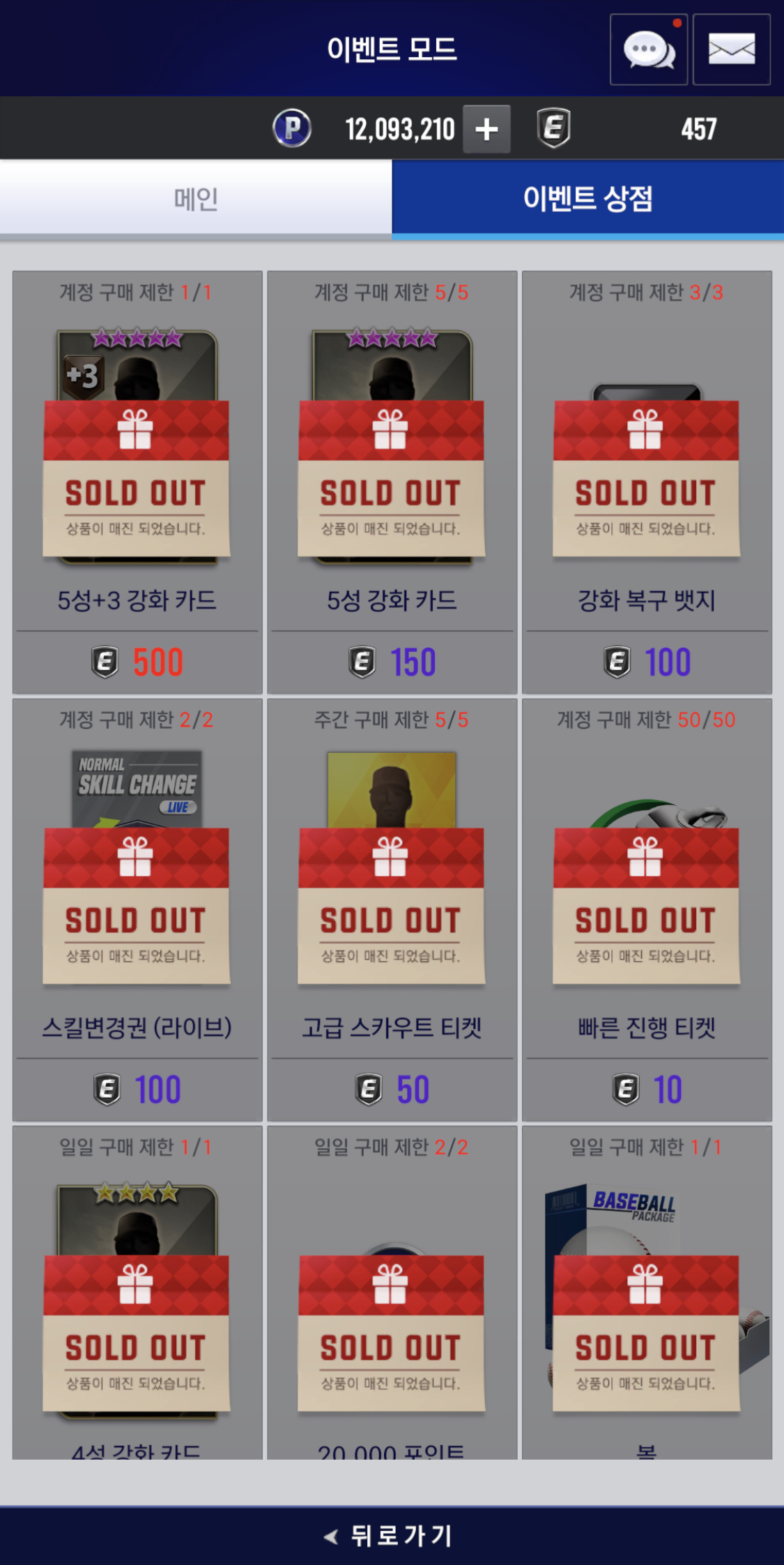Switch to the 메인 tab
This screenshot has height=1565, width=784.
[196, 199]
